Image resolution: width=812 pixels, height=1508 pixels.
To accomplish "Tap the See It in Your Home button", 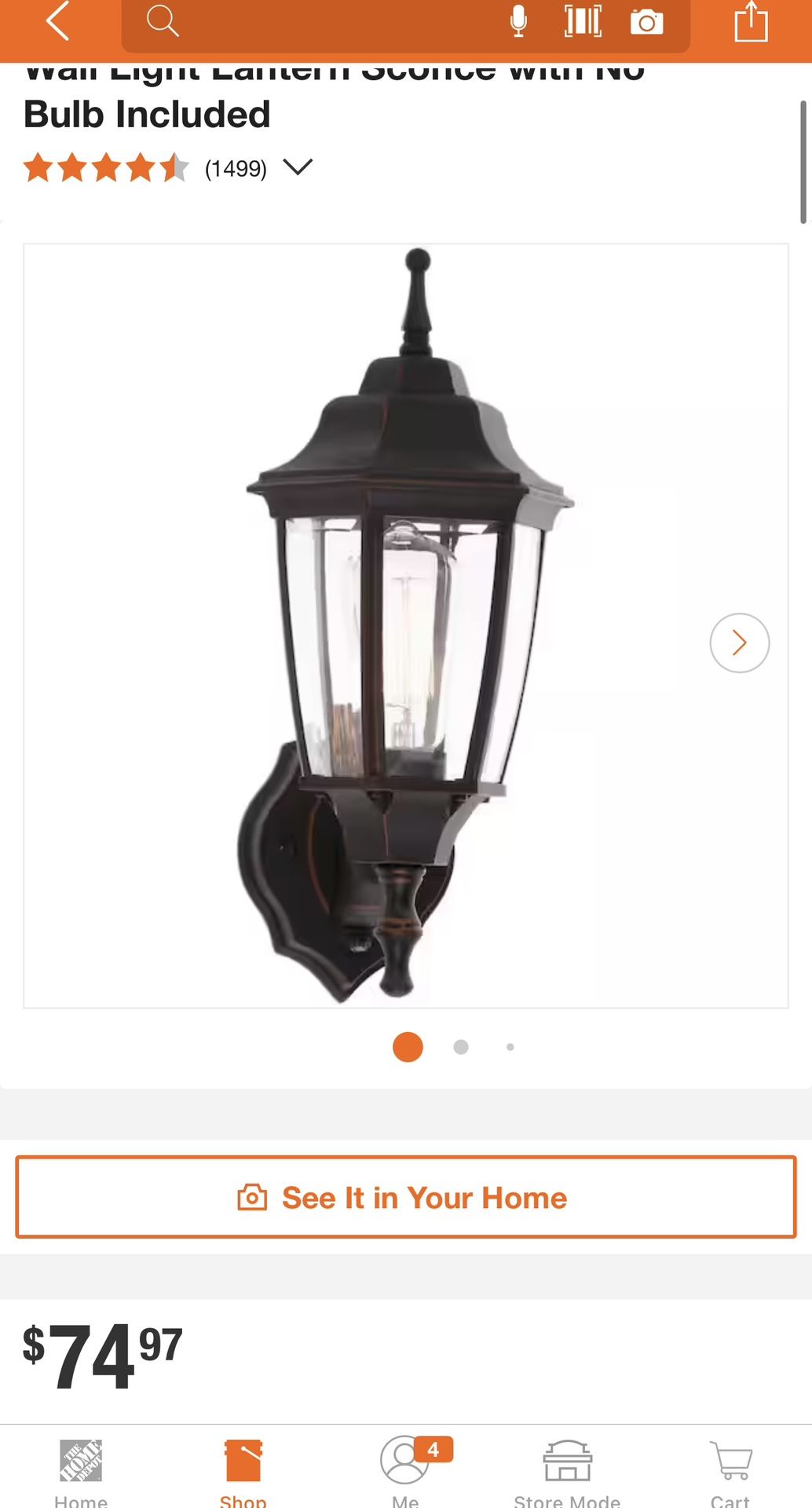I will [405, 1197].
